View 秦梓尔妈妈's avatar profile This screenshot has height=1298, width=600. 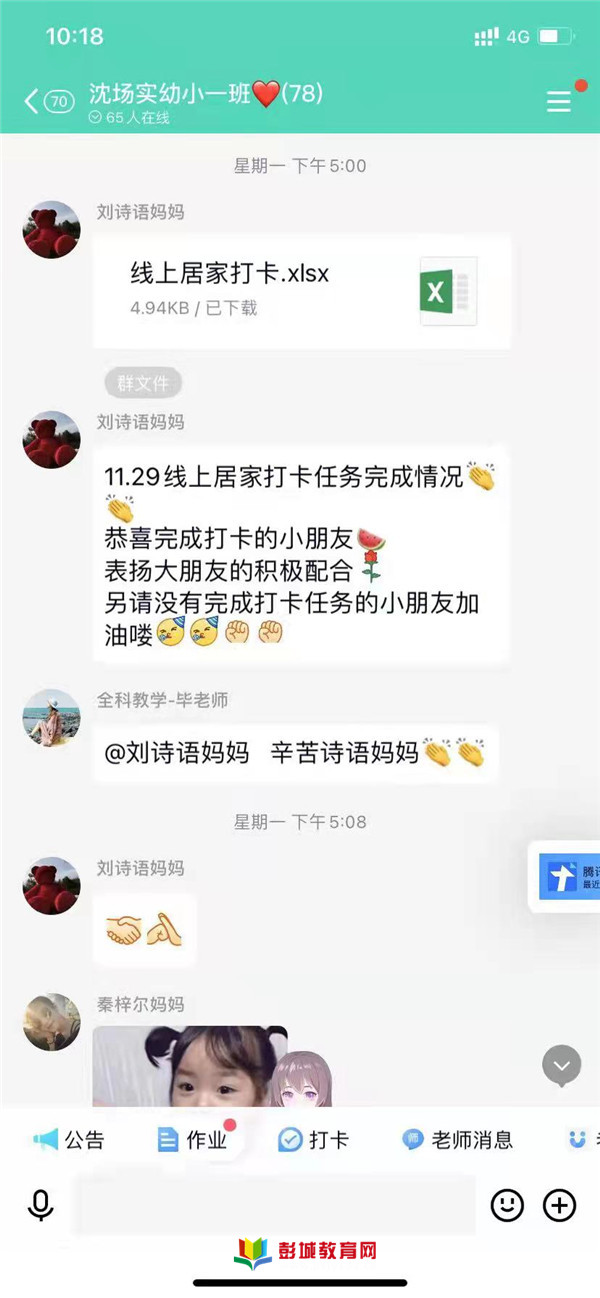tap(51, 1021)
